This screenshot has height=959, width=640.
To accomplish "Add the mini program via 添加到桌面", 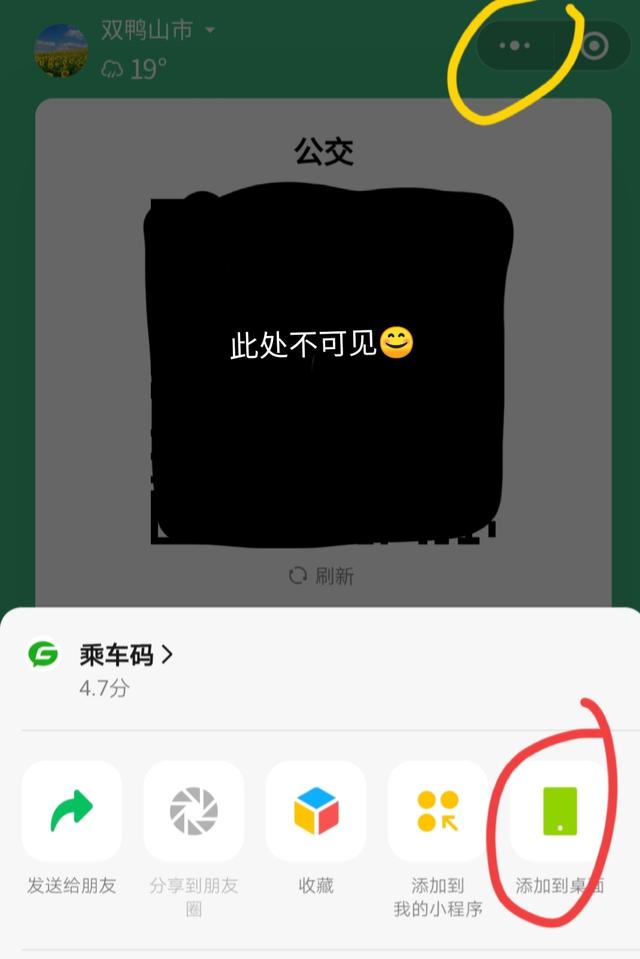I will point(559,811).
